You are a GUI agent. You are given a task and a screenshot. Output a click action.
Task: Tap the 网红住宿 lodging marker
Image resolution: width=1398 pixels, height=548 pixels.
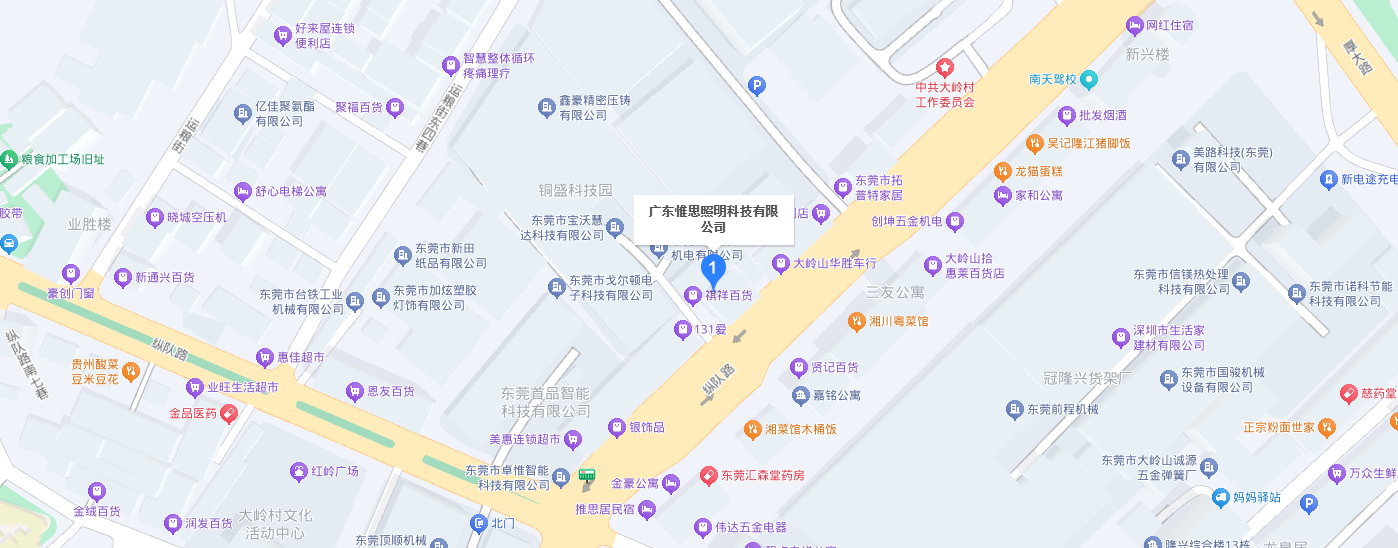click(x=1134, y=25)
